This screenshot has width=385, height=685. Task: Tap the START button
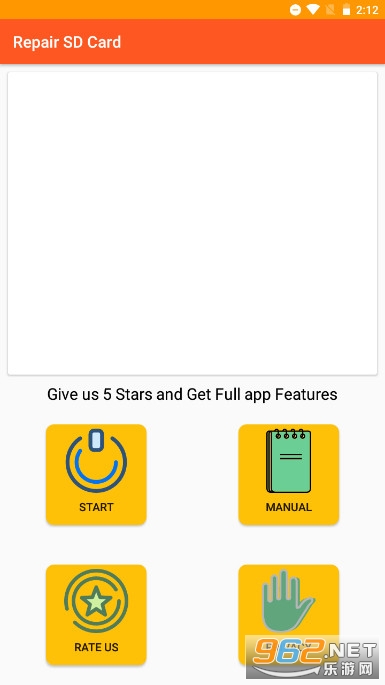(96, 474)
